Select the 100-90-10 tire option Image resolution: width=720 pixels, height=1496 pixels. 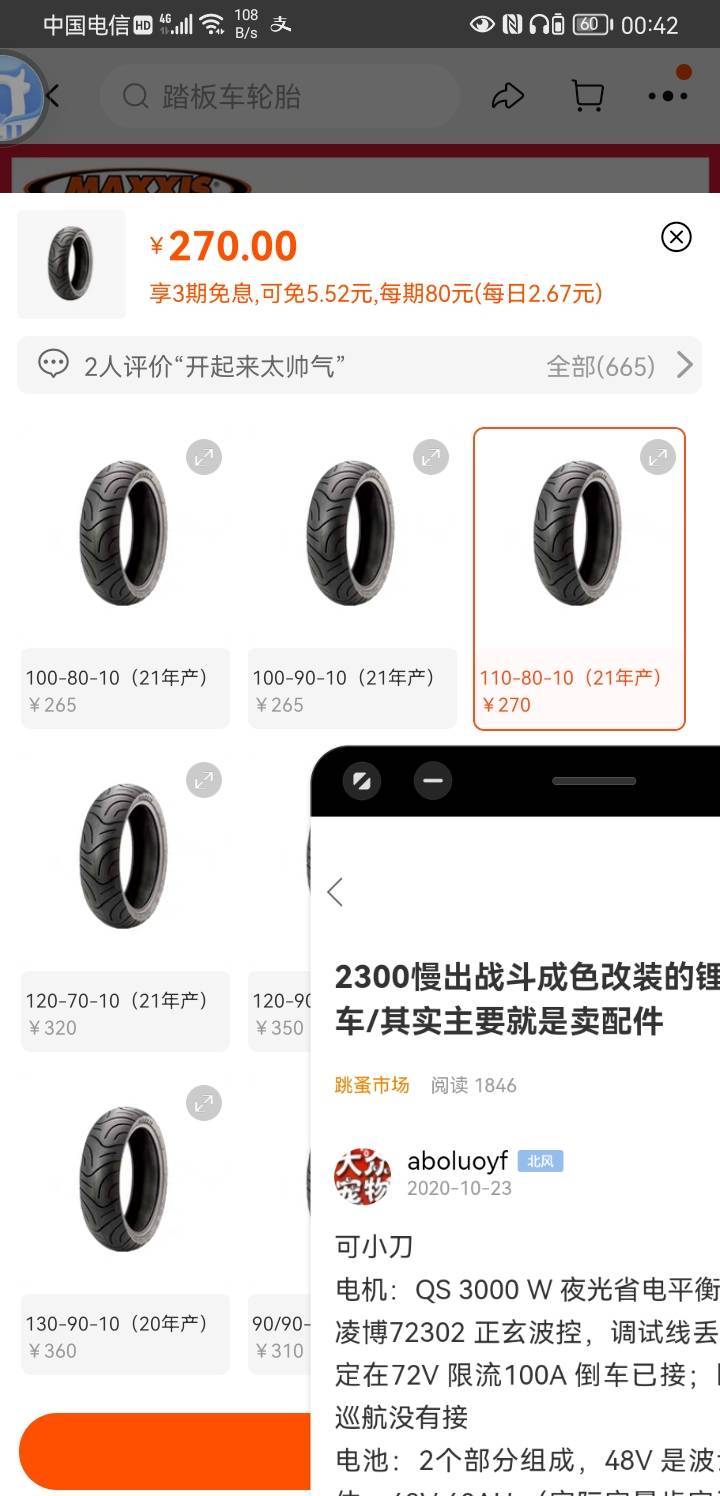[x=352, y=579]
